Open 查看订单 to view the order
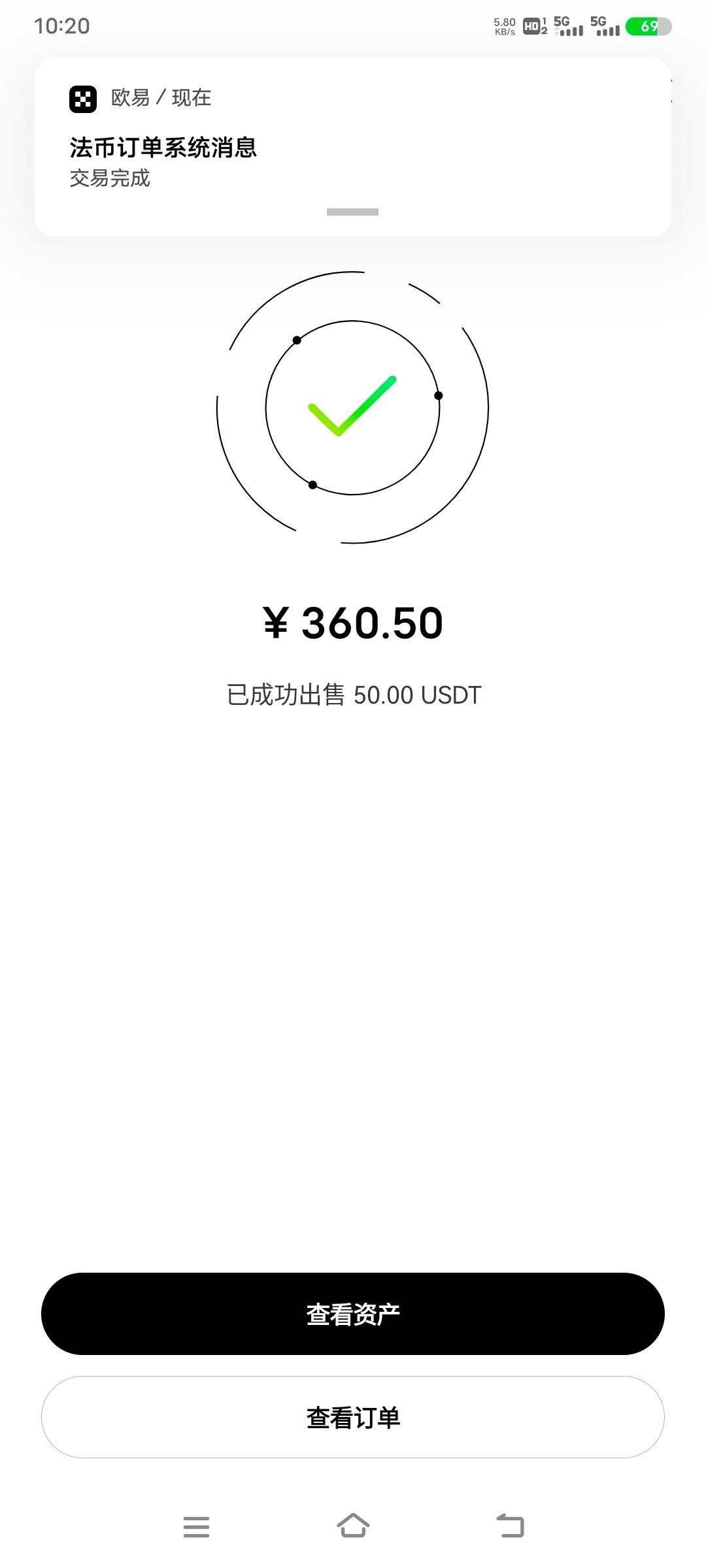The image size is (706, 1568). tap(353, 1417)
